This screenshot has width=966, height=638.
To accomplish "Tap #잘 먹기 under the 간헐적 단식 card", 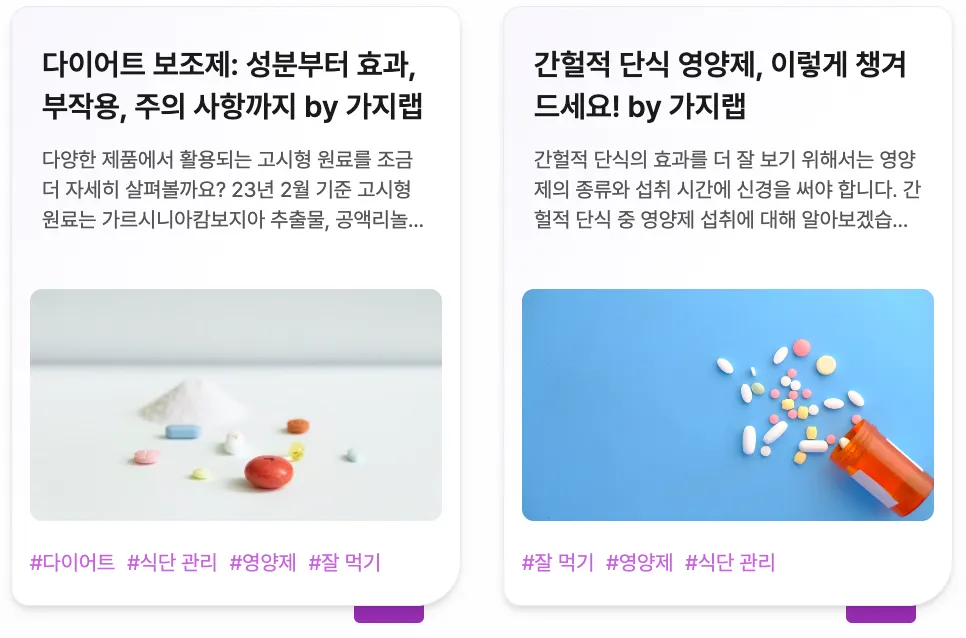I will 558,562.
